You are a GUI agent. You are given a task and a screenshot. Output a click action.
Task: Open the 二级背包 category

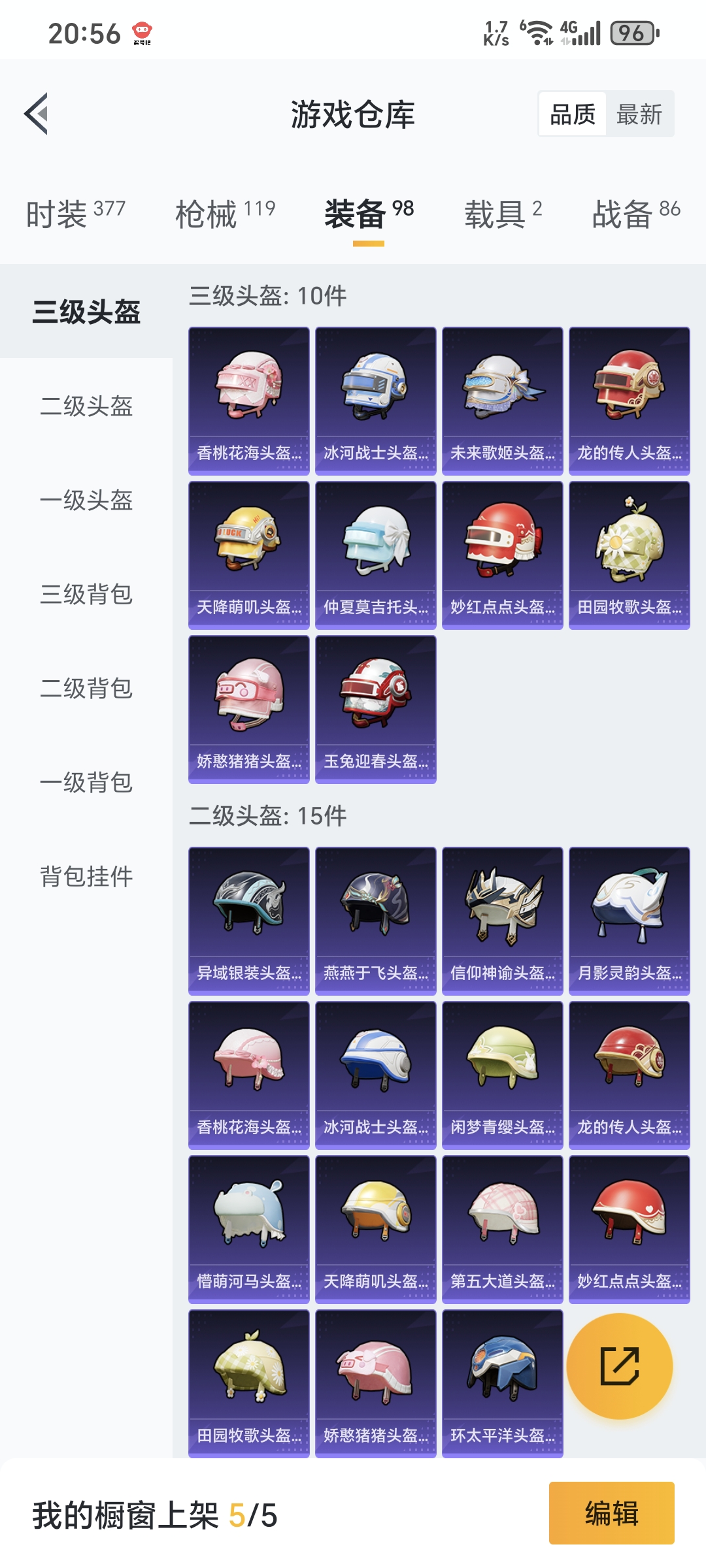pyautogui.click(x=86, y=688)
